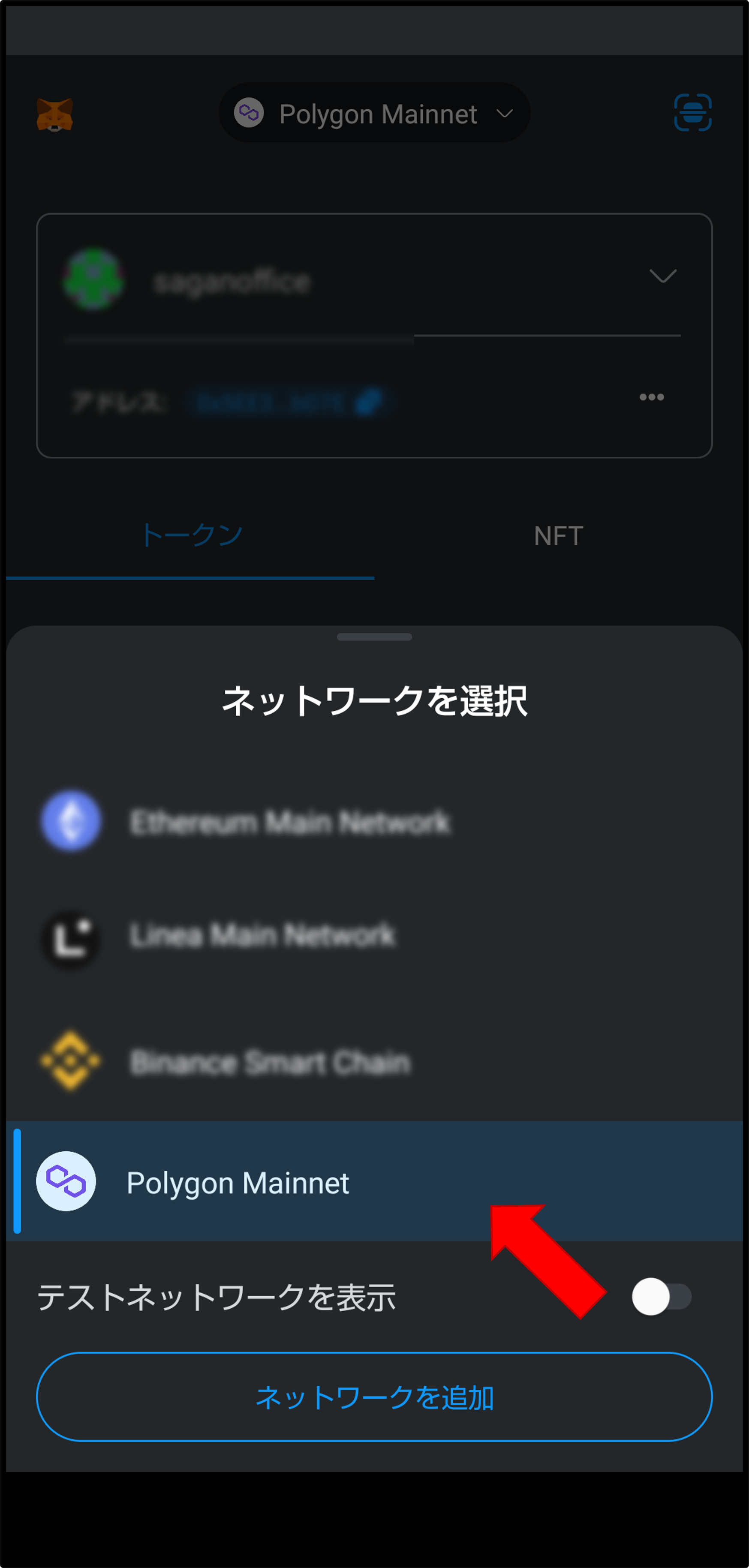Select Polygon Mainnet in the network list
The width and height of the screenshot is (749, 1568).
[x=374, y=1181]
